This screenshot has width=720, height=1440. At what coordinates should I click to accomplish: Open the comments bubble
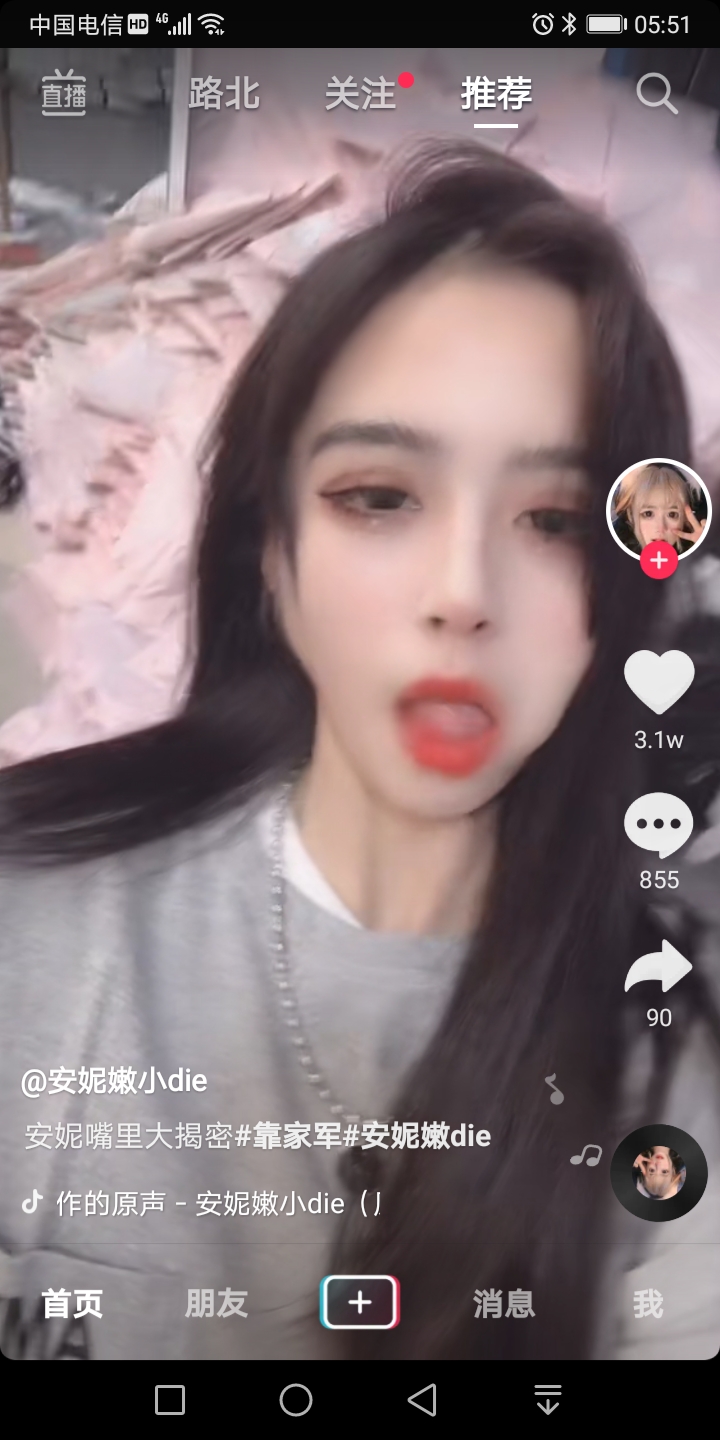pyautogui.click(x=659, y=826)
